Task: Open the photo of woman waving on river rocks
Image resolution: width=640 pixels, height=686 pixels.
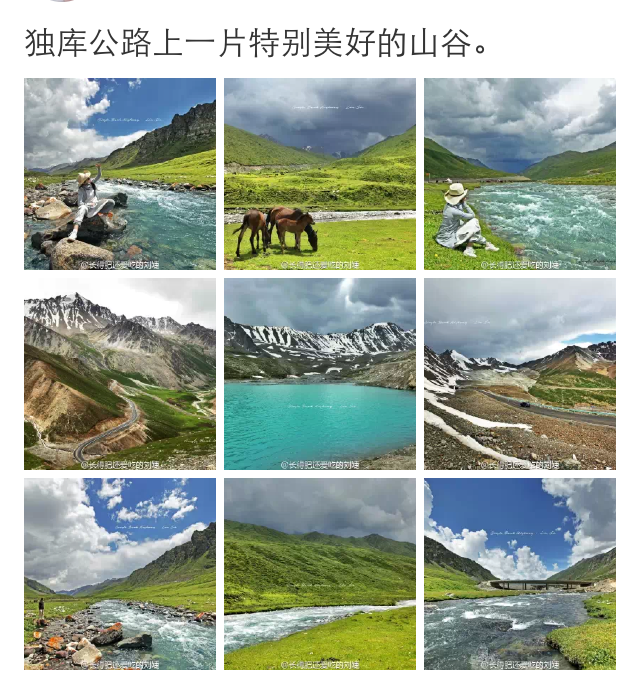Action: coord(120,174)
